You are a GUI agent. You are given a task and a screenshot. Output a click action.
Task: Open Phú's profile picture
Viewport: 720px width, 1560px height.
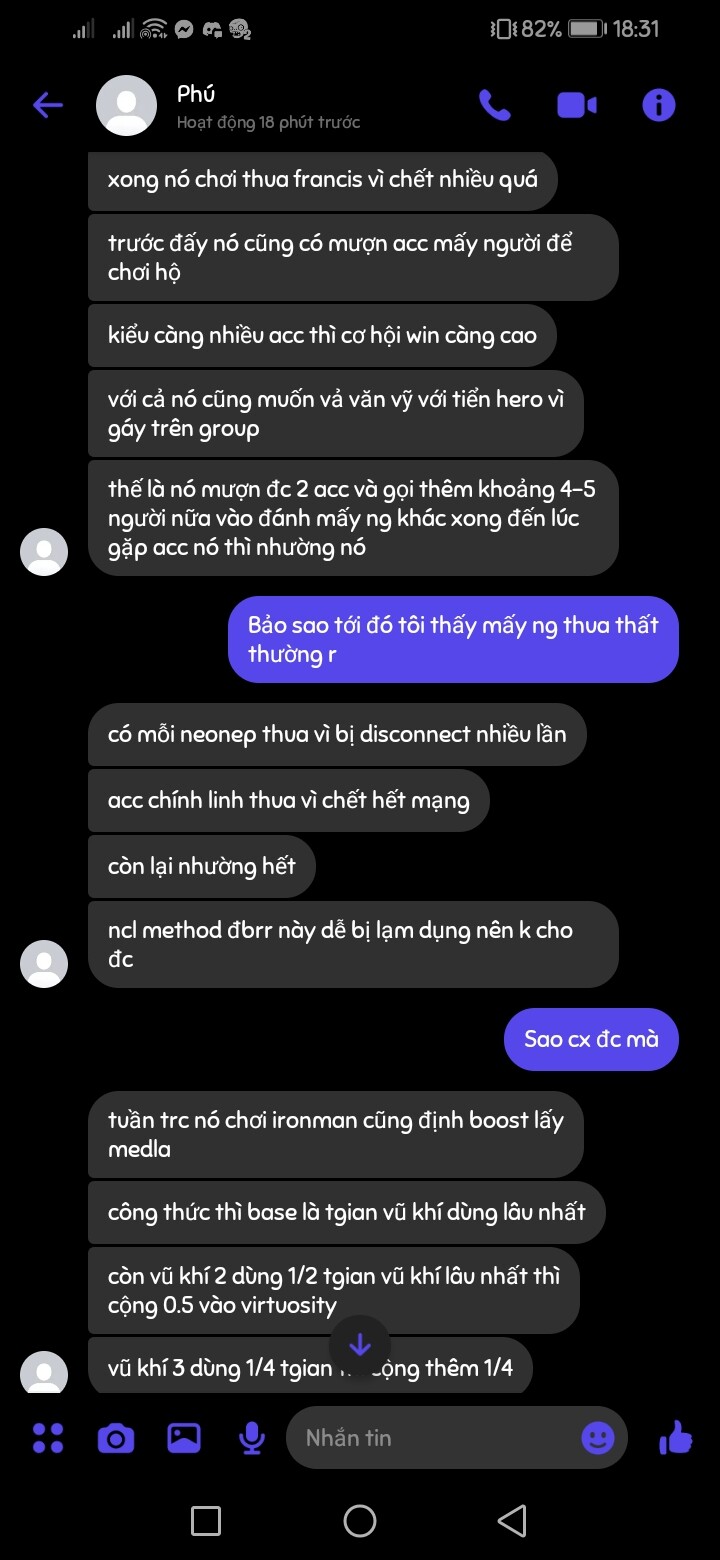126,105
